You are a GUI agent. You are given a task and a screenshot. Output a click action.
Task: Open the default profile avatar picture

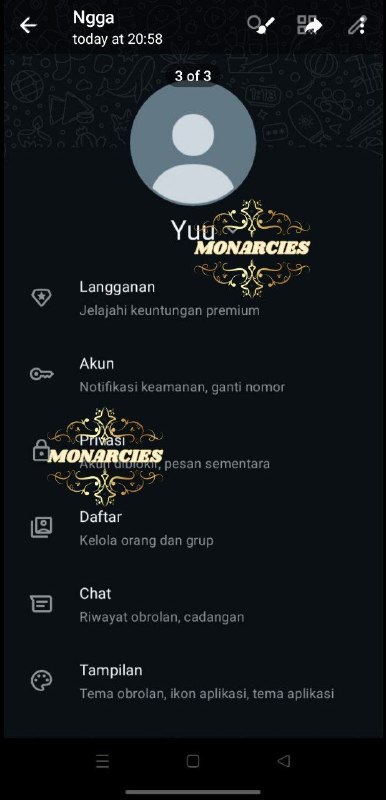point(193,144)
